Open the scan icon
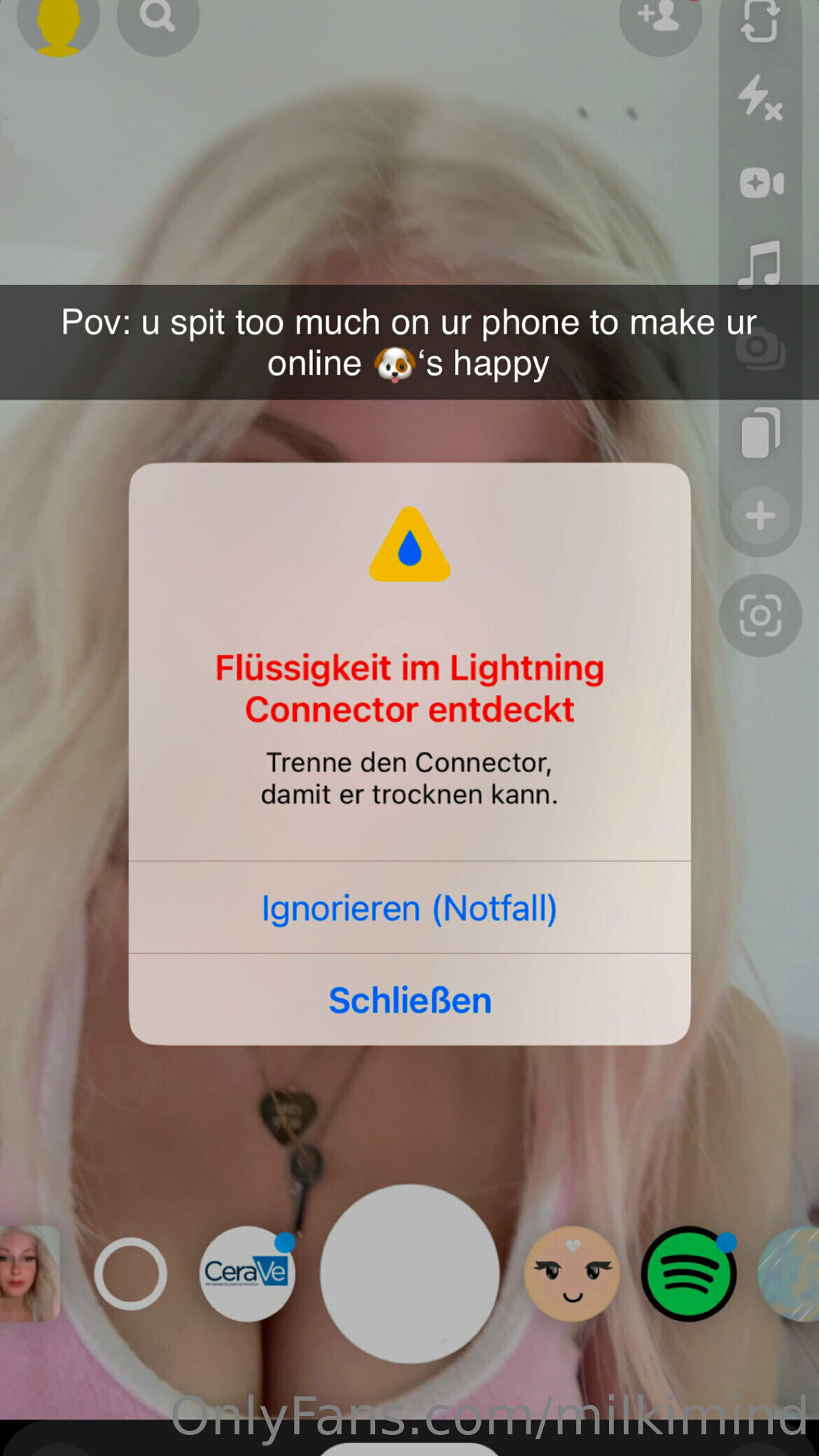Image resolution: width=819 pixels, height=1456 pixels. point(761,615)
